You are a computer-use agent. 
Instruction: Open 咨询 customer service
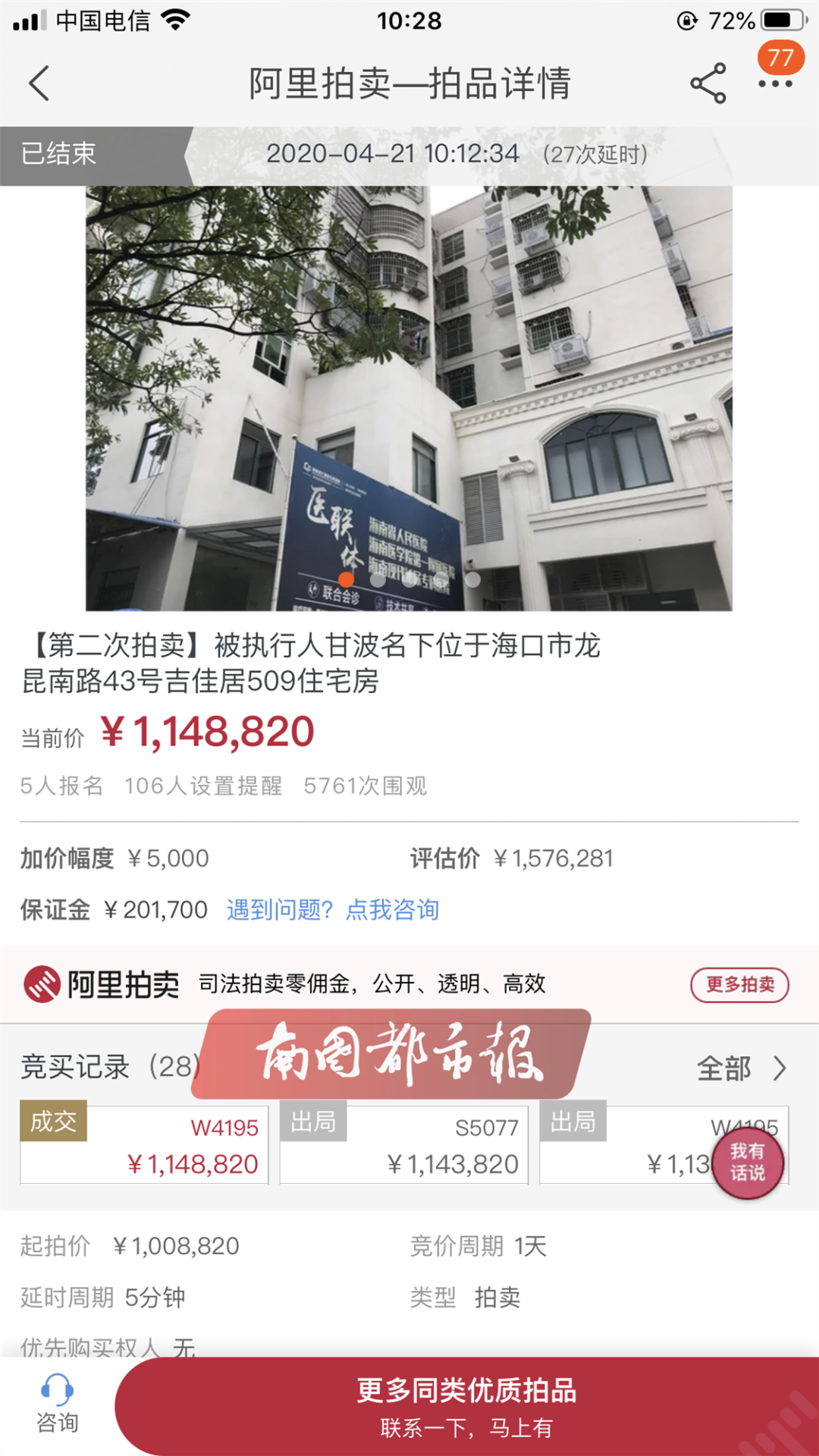click(x=57, y=1405)
